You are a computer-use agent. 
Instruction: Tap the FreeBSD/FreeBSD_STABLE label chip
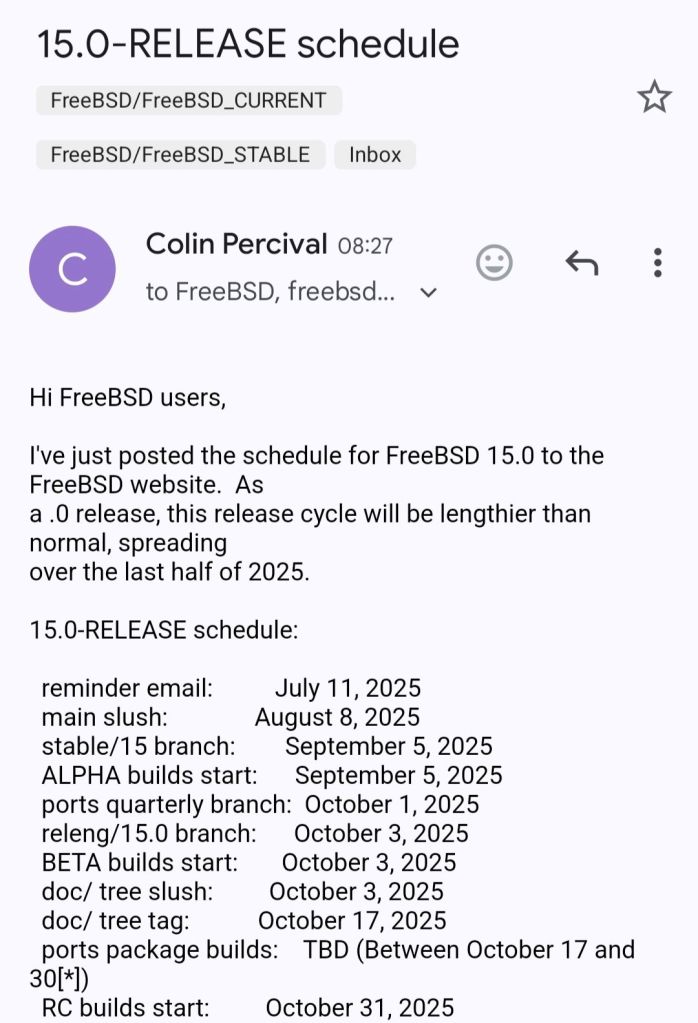click(x=180, y=154)
